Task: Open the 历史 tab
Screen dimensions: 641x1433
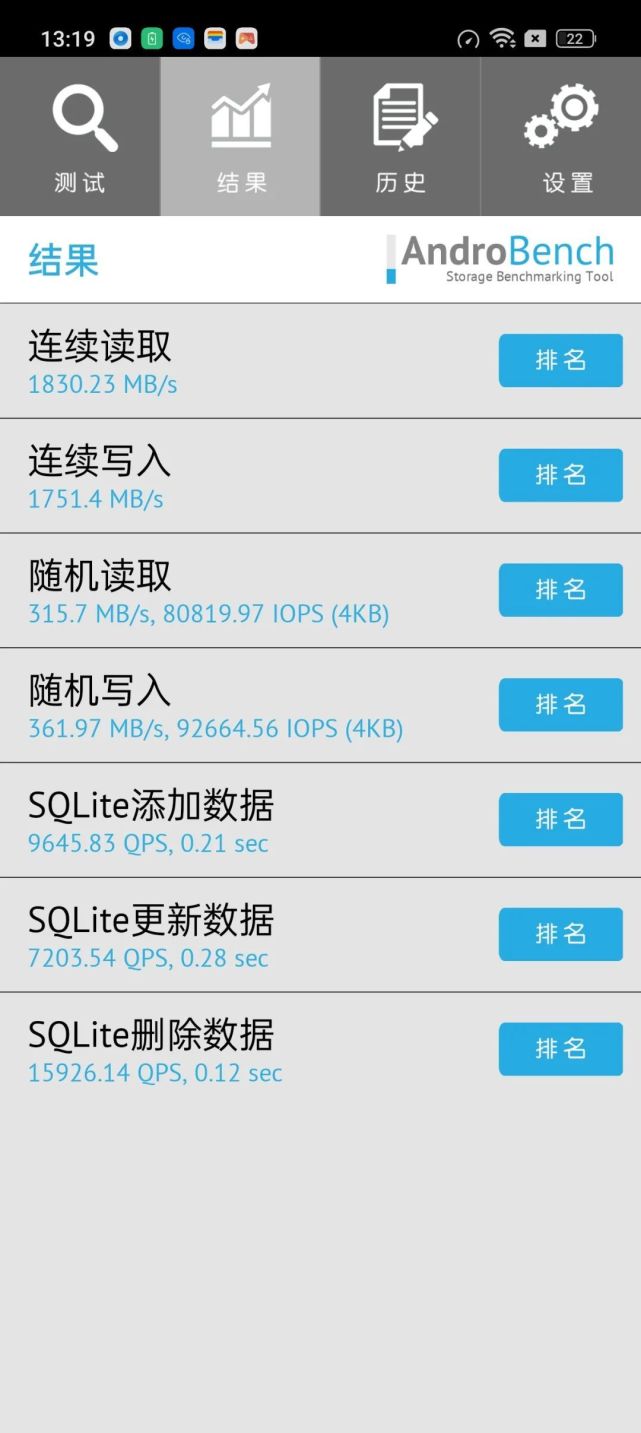Action: pyautogui.click(x=400, y=137)
